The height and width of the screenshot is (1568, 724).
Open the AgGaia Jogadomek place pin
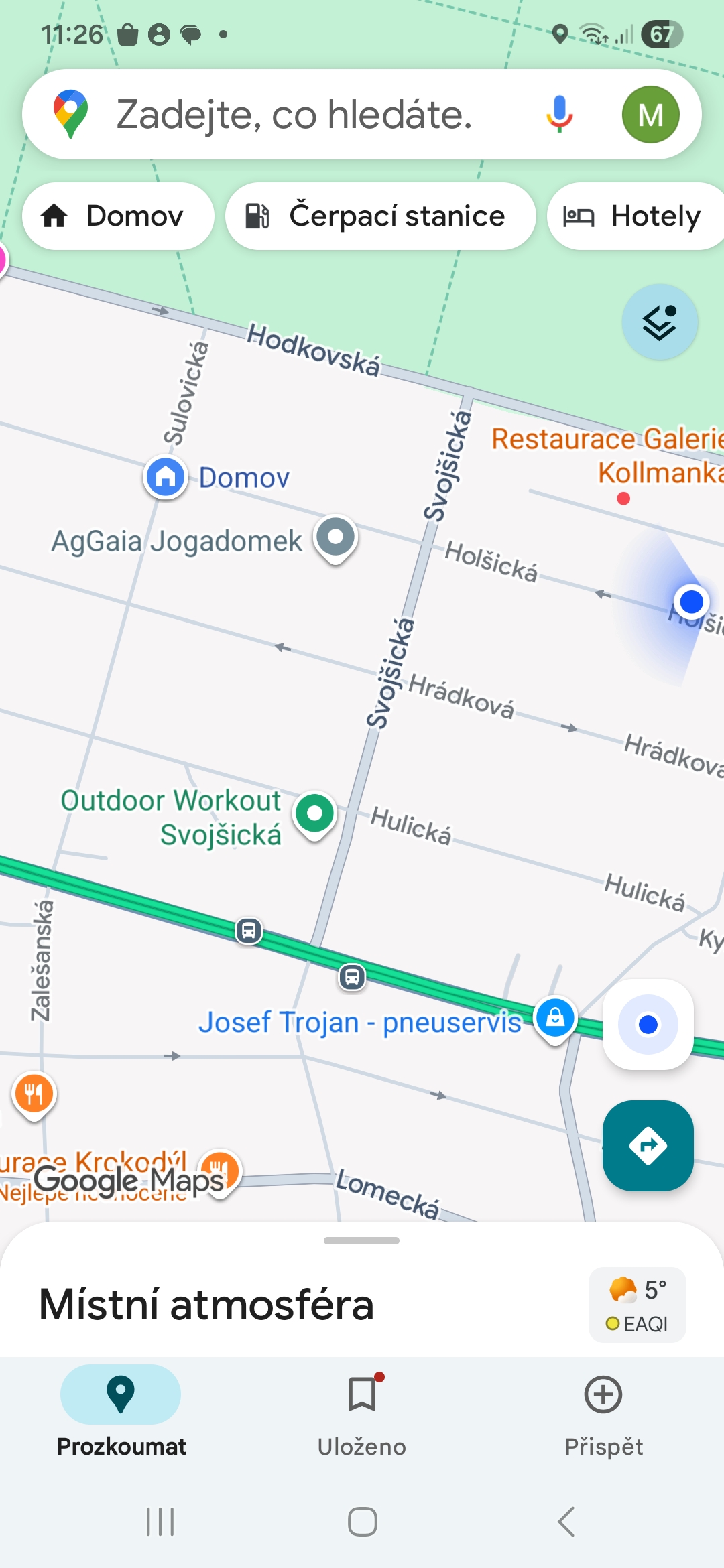pyautogui.click(x=336, y=537)
